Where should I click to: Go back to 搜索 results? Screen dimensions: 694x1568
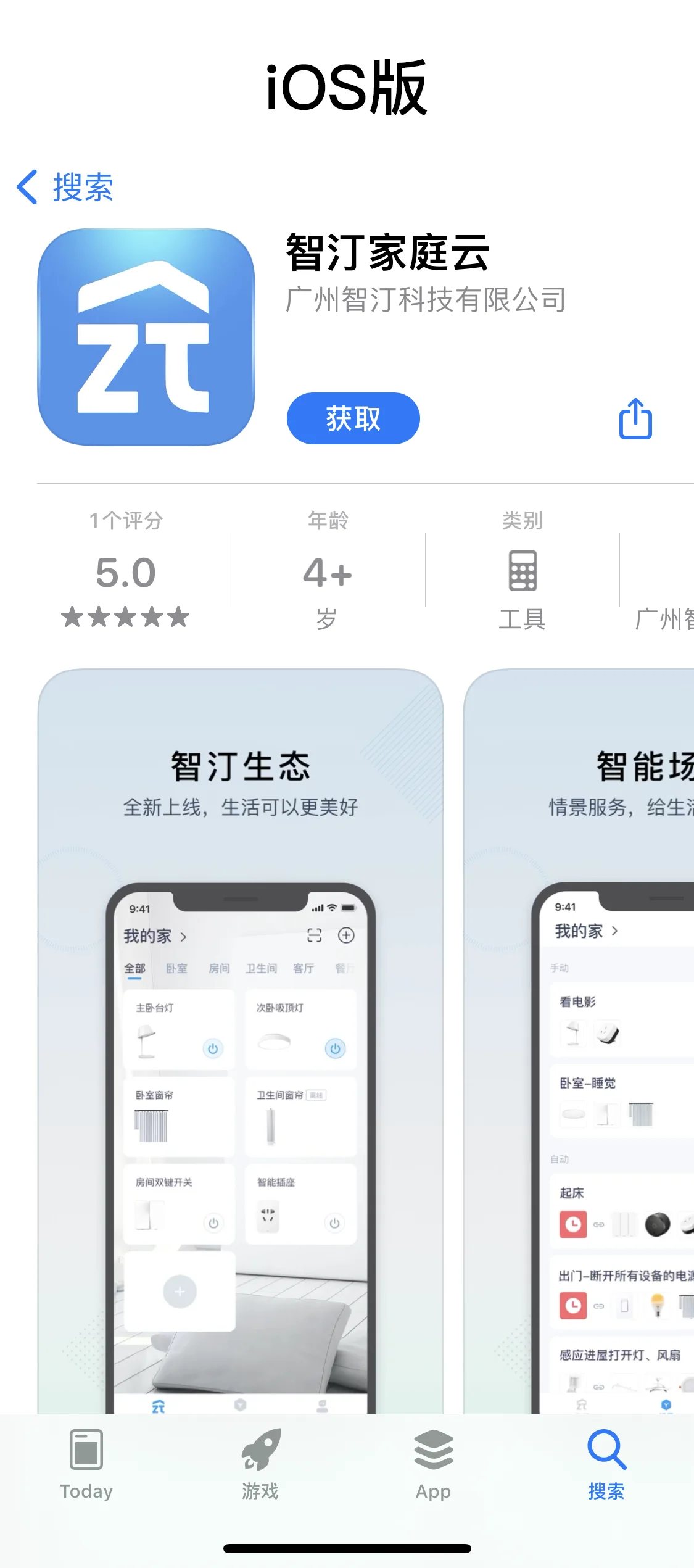coord(65,187)
